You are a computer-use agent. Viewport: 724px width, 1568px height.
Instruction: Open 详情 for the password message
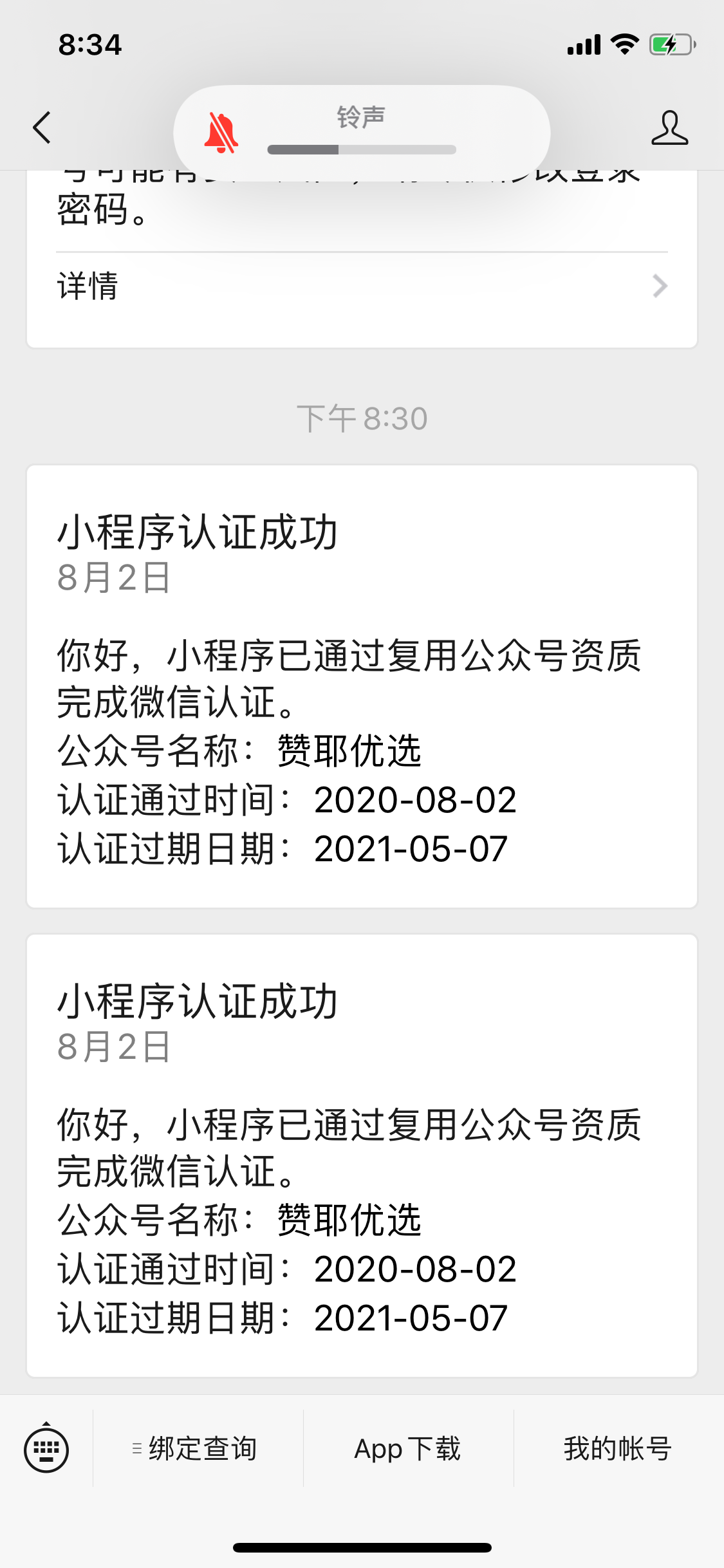[x=362, y=286]
